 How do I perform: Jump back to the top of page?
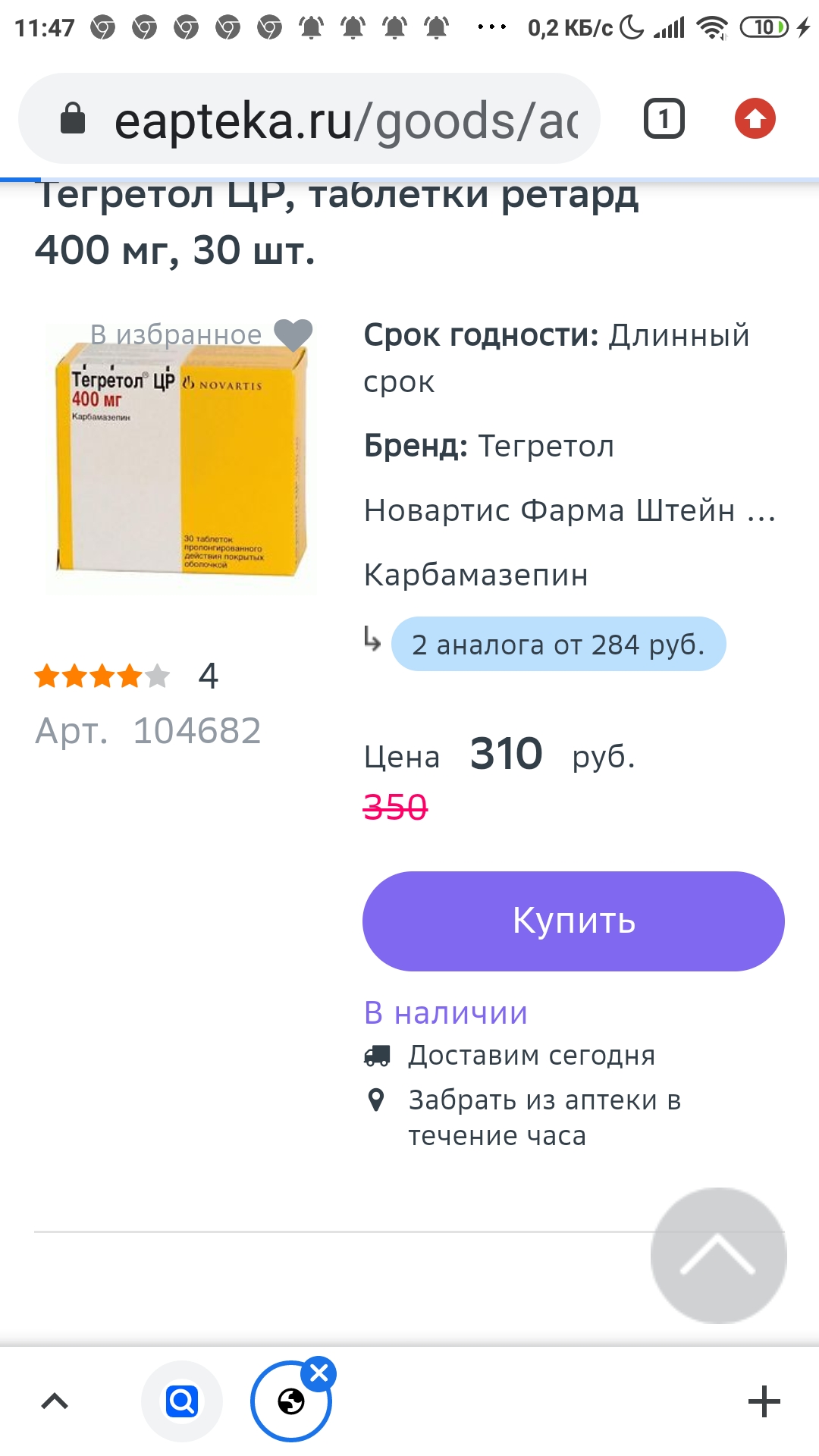(x=718, y=1256)
